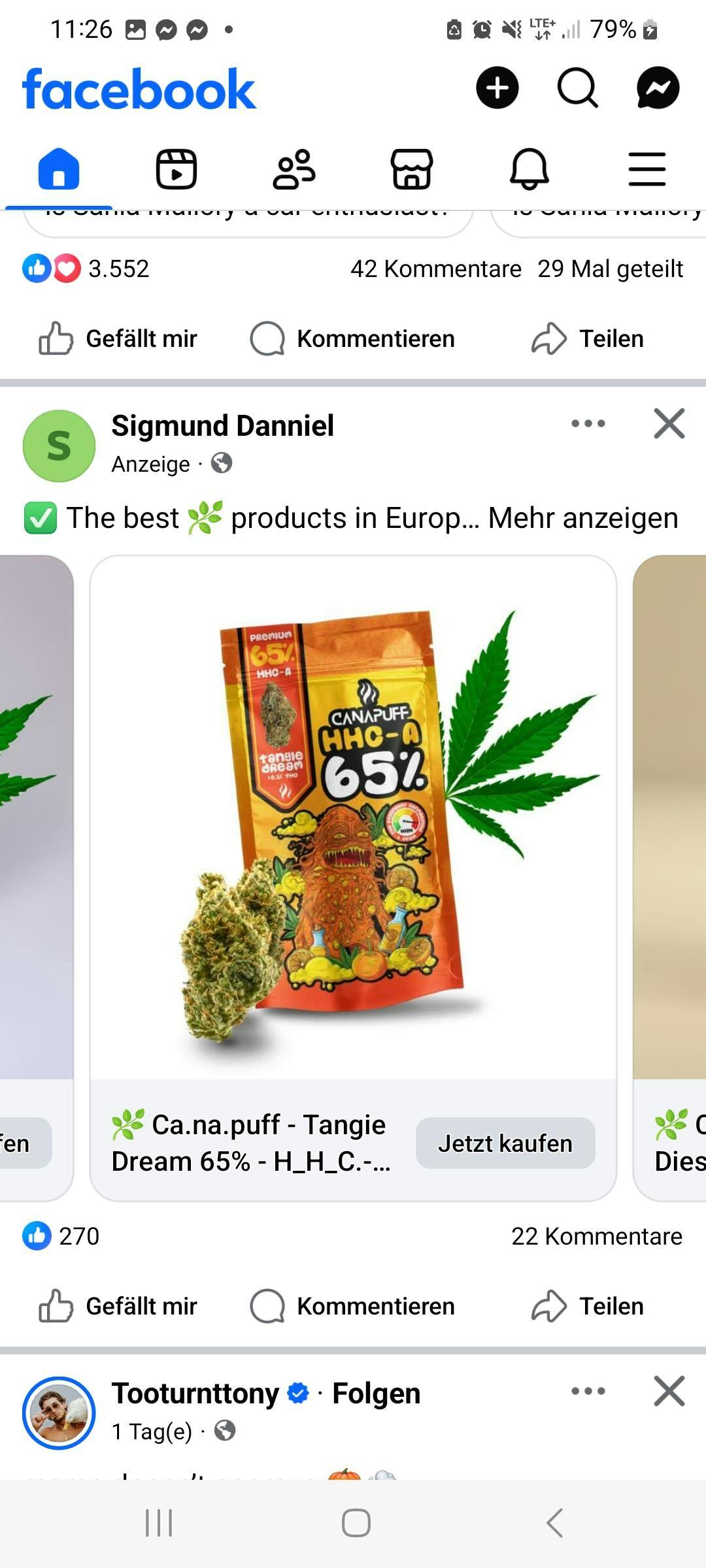Tap Jetzt kaufen on the Tangie Dream card
This screenshot has width=706, height=1568.
505,1143
